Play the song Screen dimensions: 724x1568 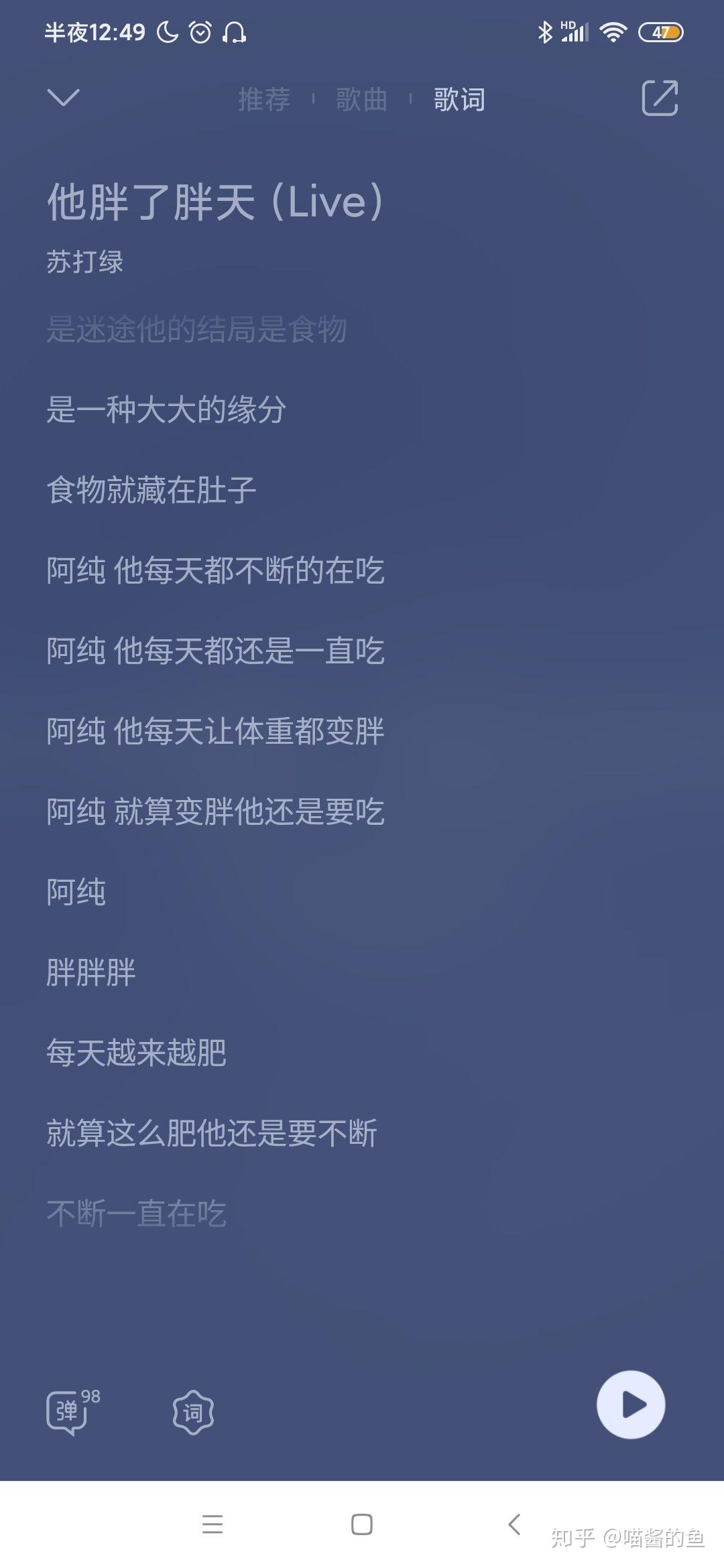pos(631,1404)
